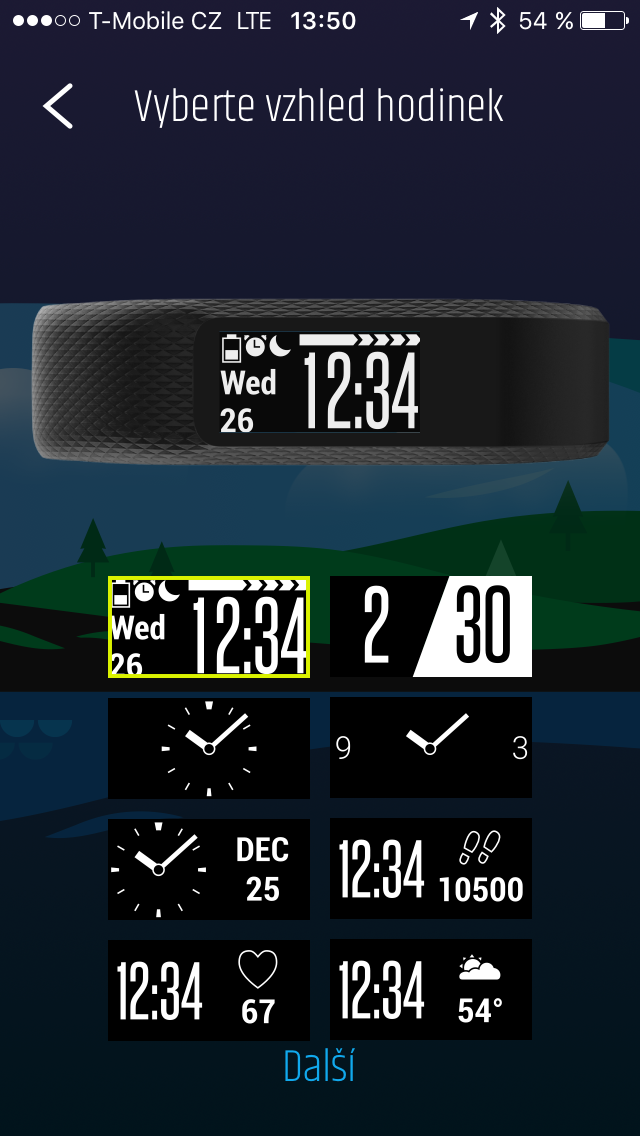Viewport: 640px width, 1136px height.
Task: Pick the analog face with tick marks
Action: [209, 748]
